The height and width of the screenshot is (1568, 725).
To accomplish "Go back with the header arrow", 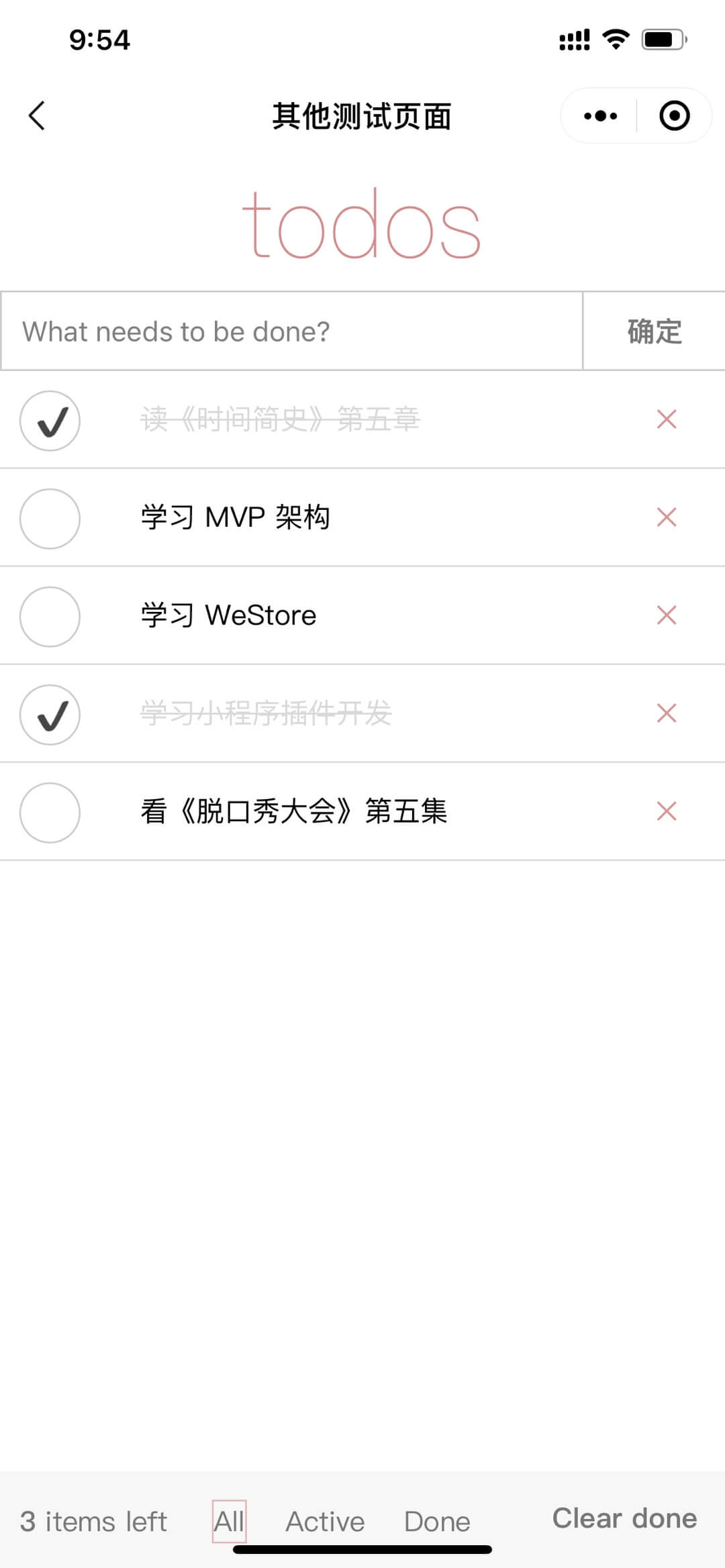I will [38, 115].
